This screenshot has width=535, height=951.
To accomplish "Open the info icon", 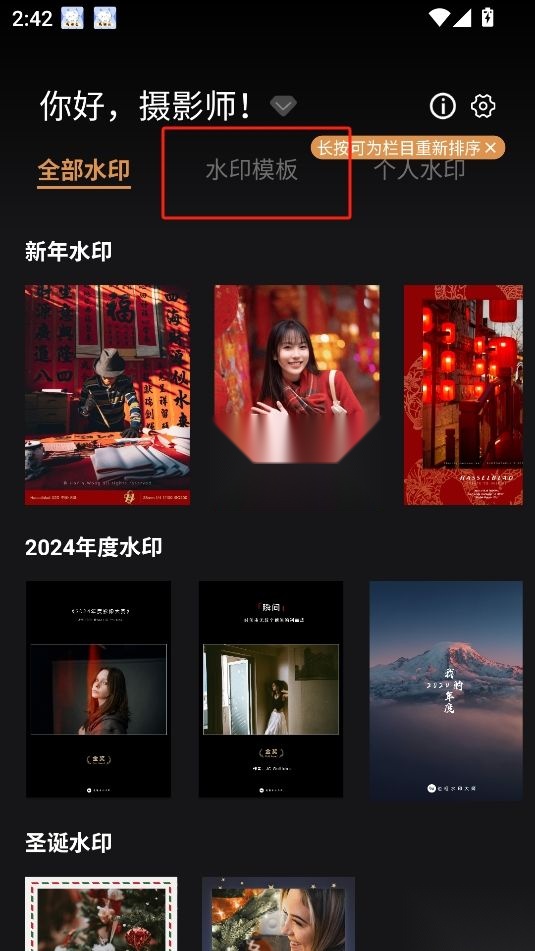I will pyautogui.click(x=443, y=106).
